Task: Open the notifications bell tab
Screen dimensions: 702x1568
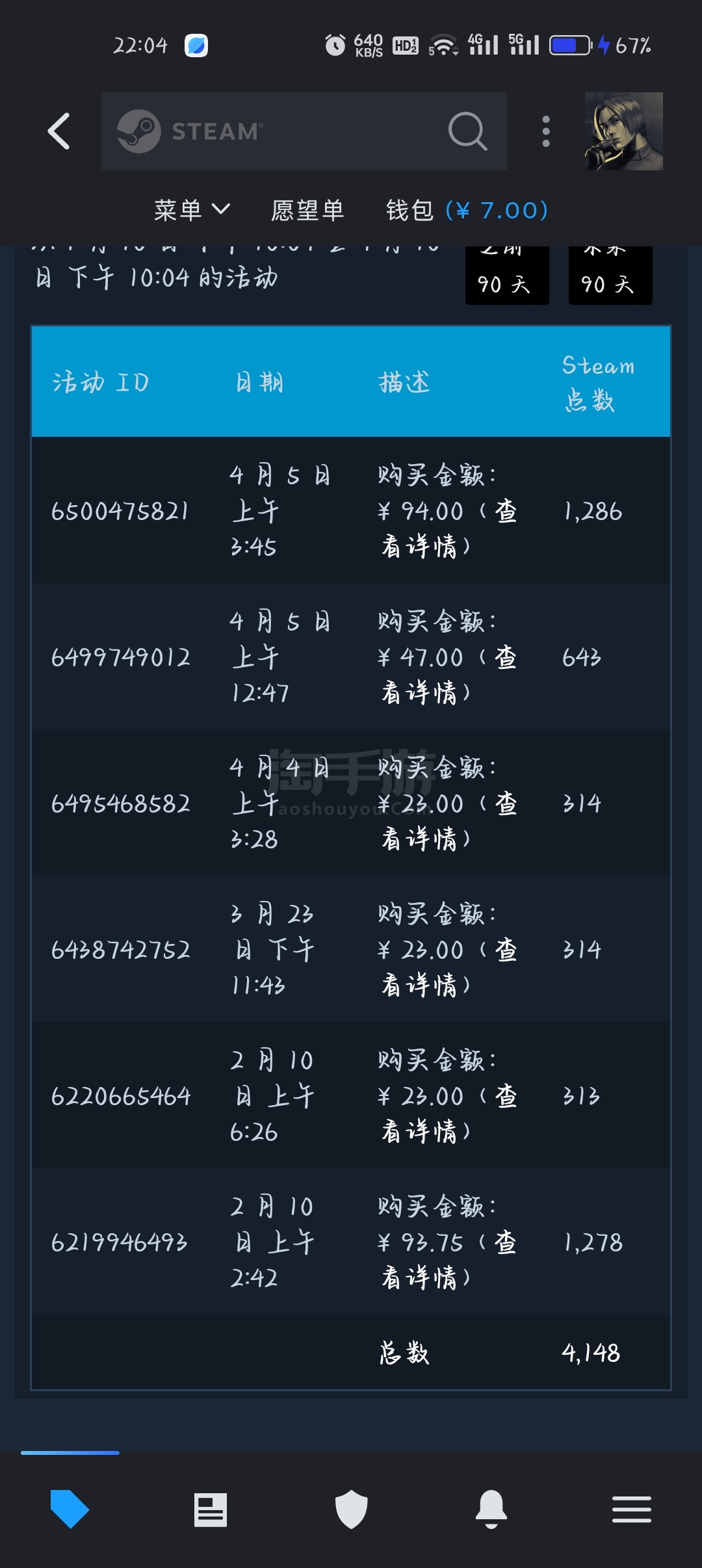Action: [x=491, y=1509]
